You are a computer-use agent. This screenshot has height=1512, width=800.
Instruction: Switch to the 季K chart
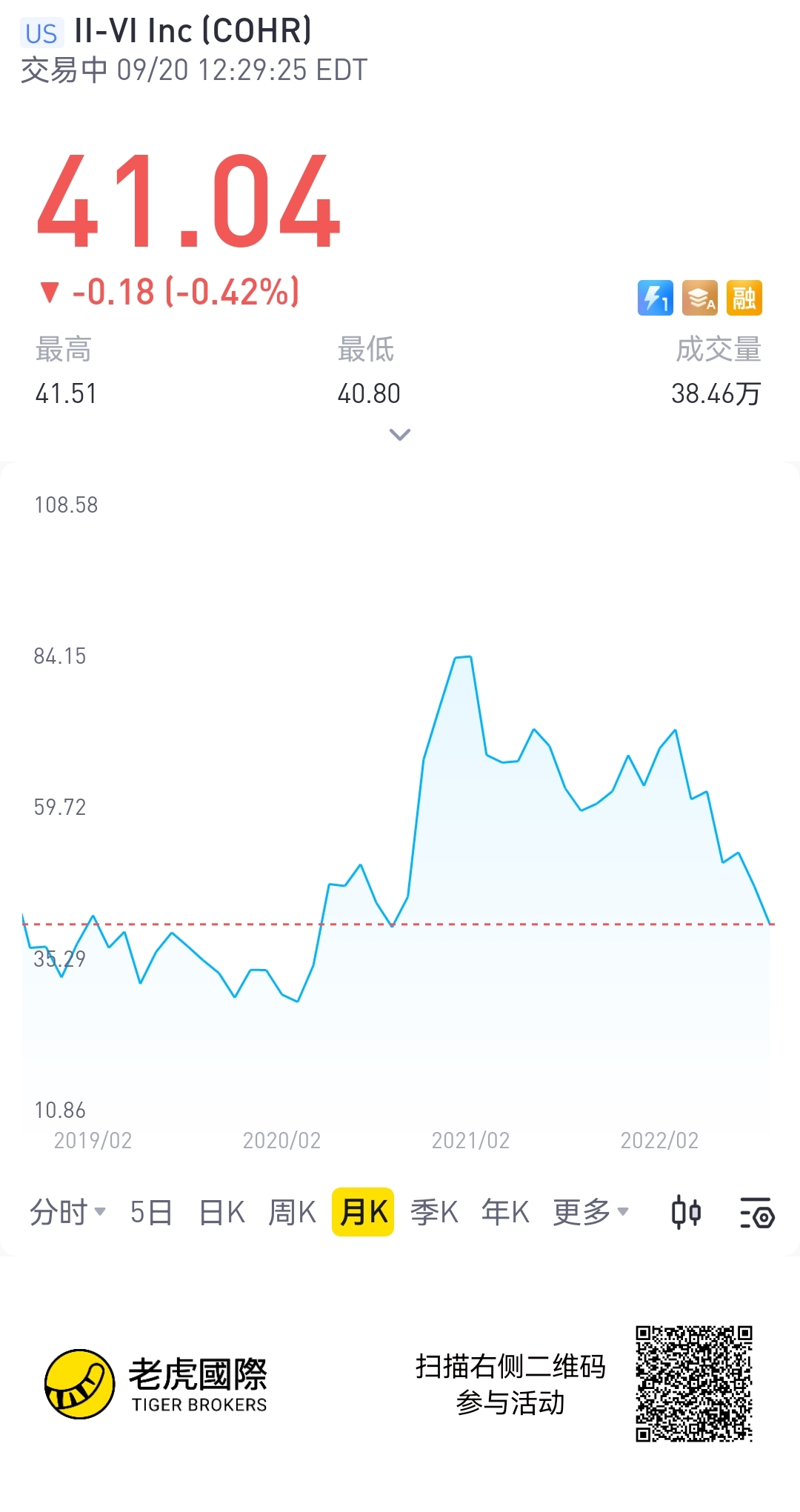pos(434,1213)
